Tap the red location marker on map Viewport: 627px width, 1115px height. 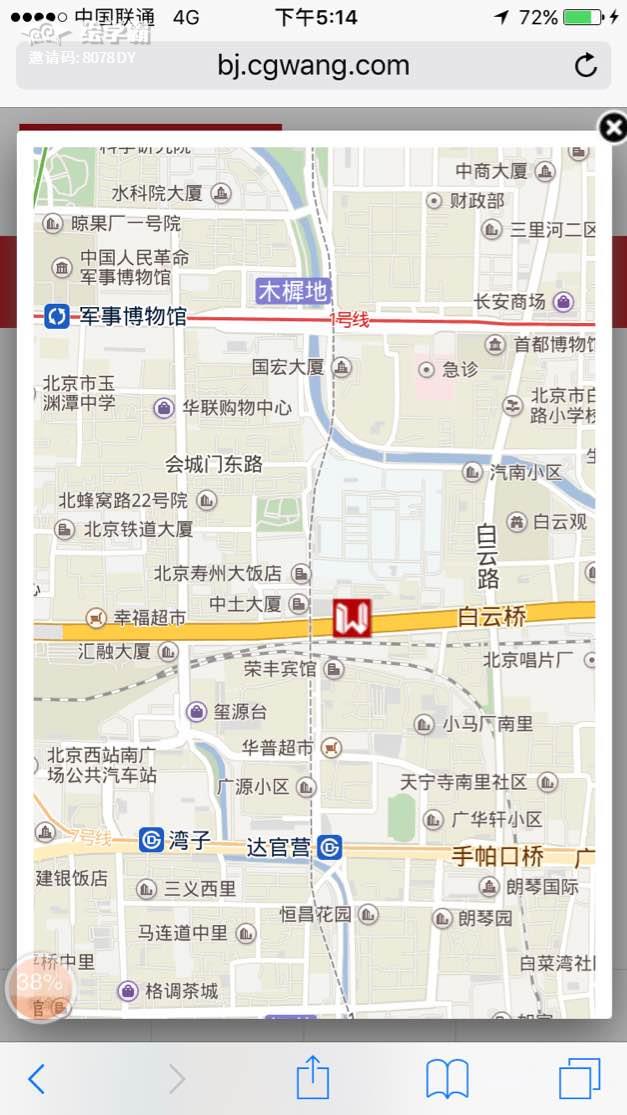click(352, 618)
